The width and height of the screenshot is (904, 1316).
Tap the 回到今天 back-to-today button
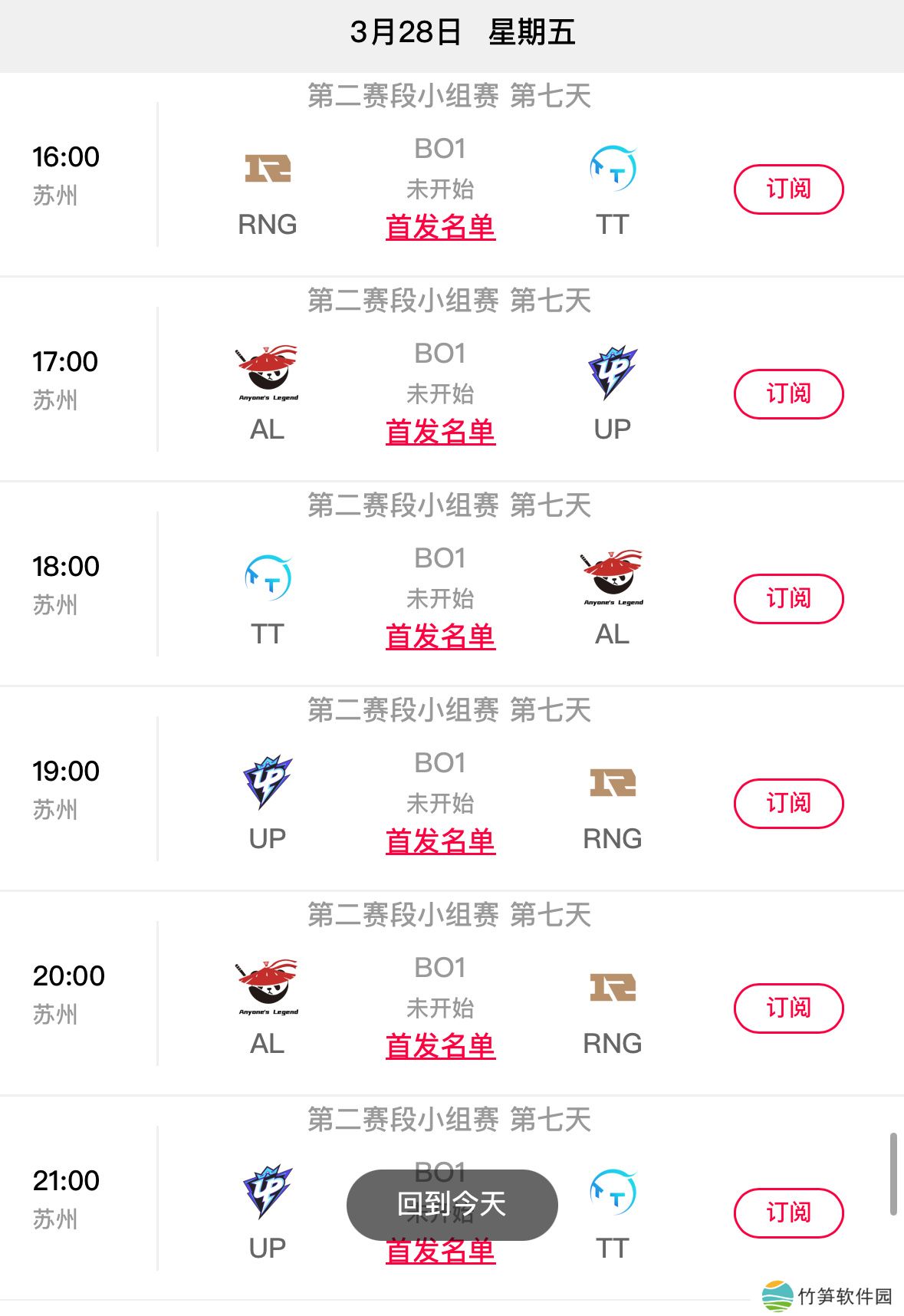coord(452,1205)
